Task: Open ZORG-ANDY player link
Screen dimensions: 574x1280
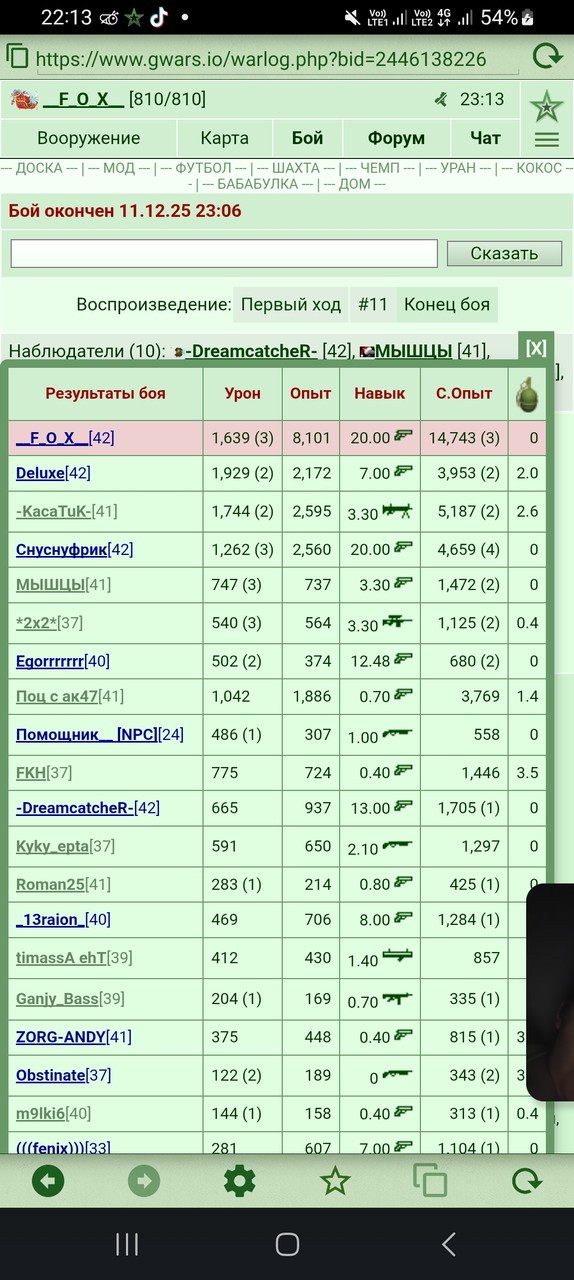Action: click(61, 1037)
